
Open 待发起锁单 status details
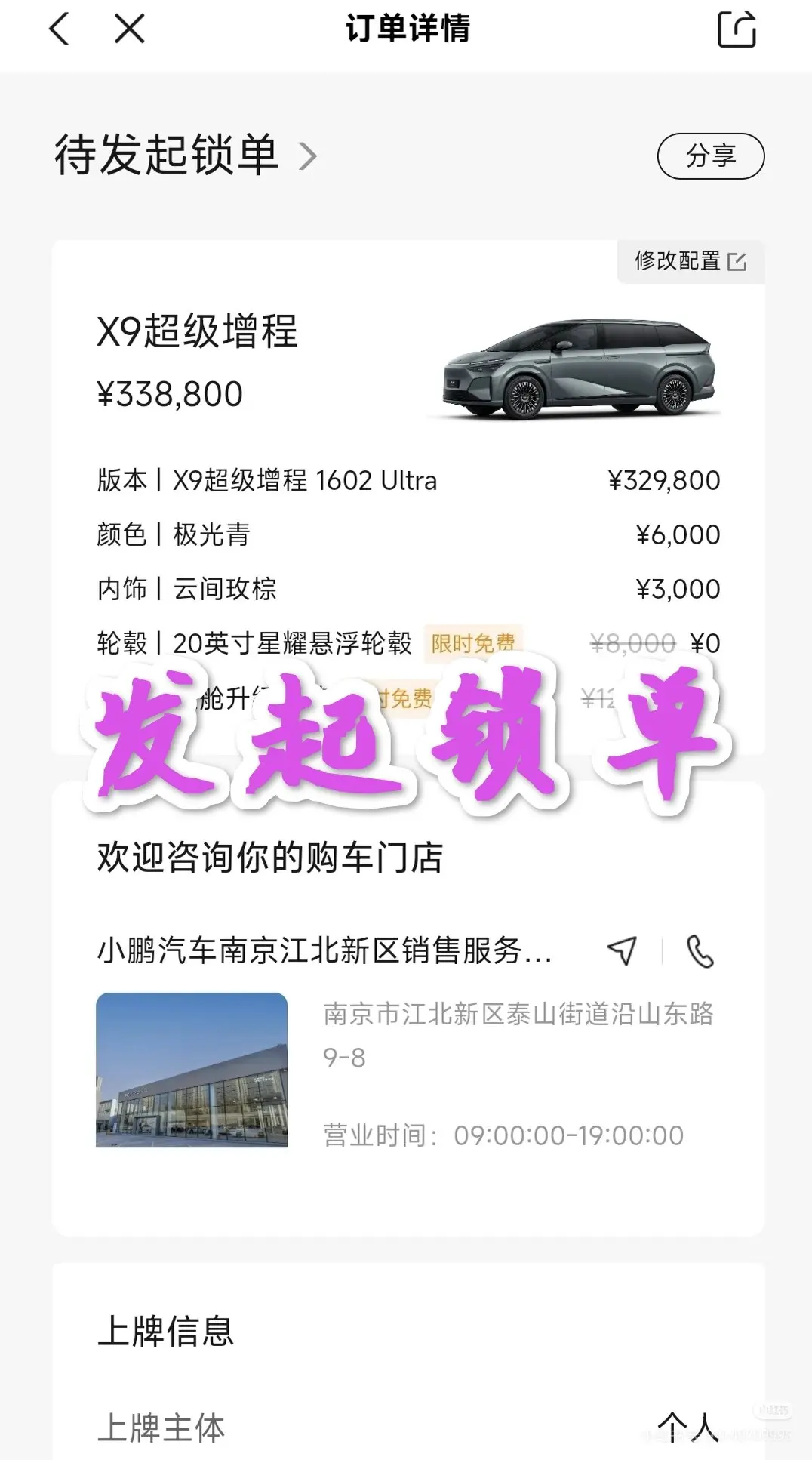(x=185, y=156)
